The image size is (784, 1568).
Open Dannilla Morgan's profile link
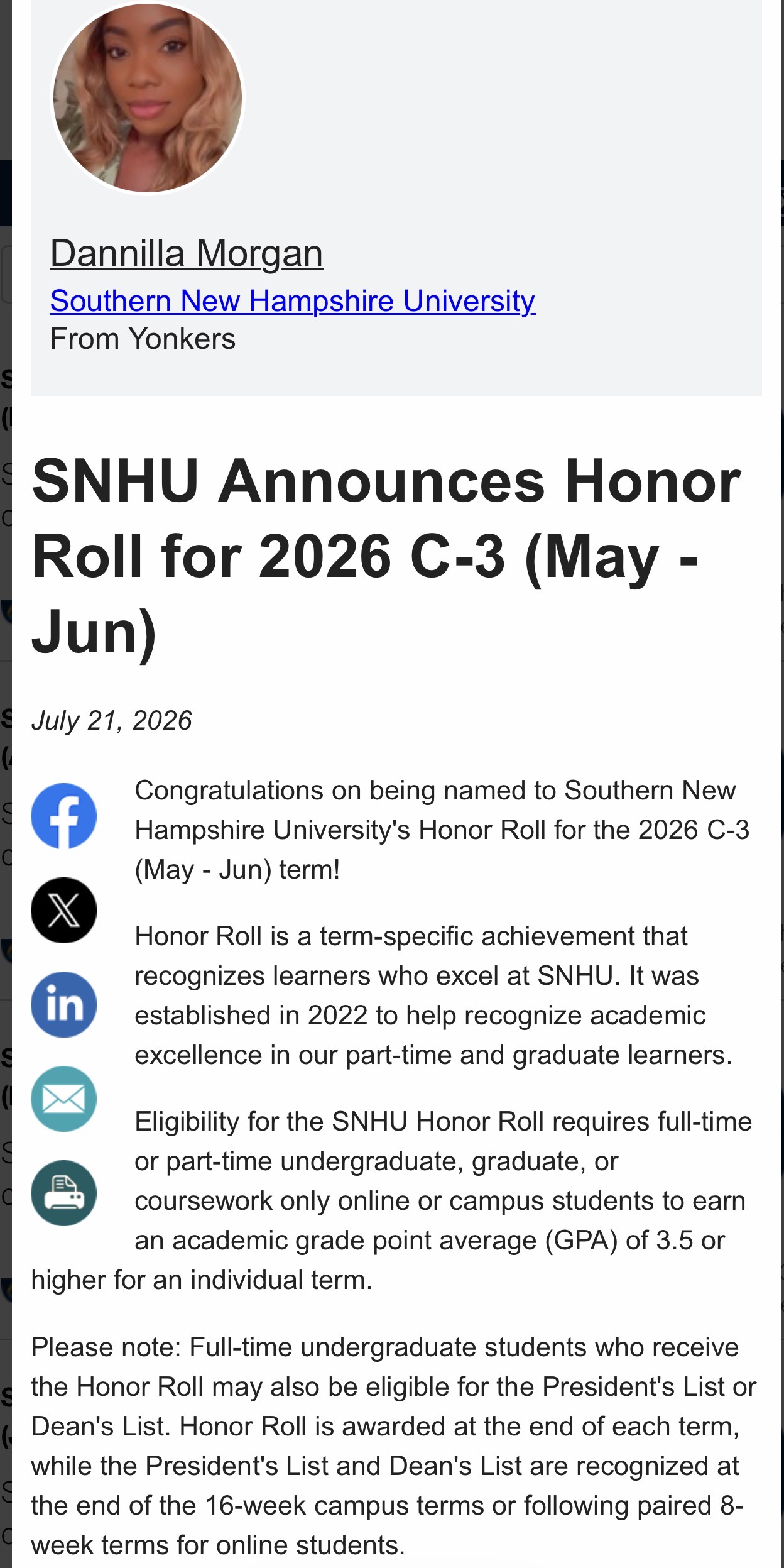[187, 253]
